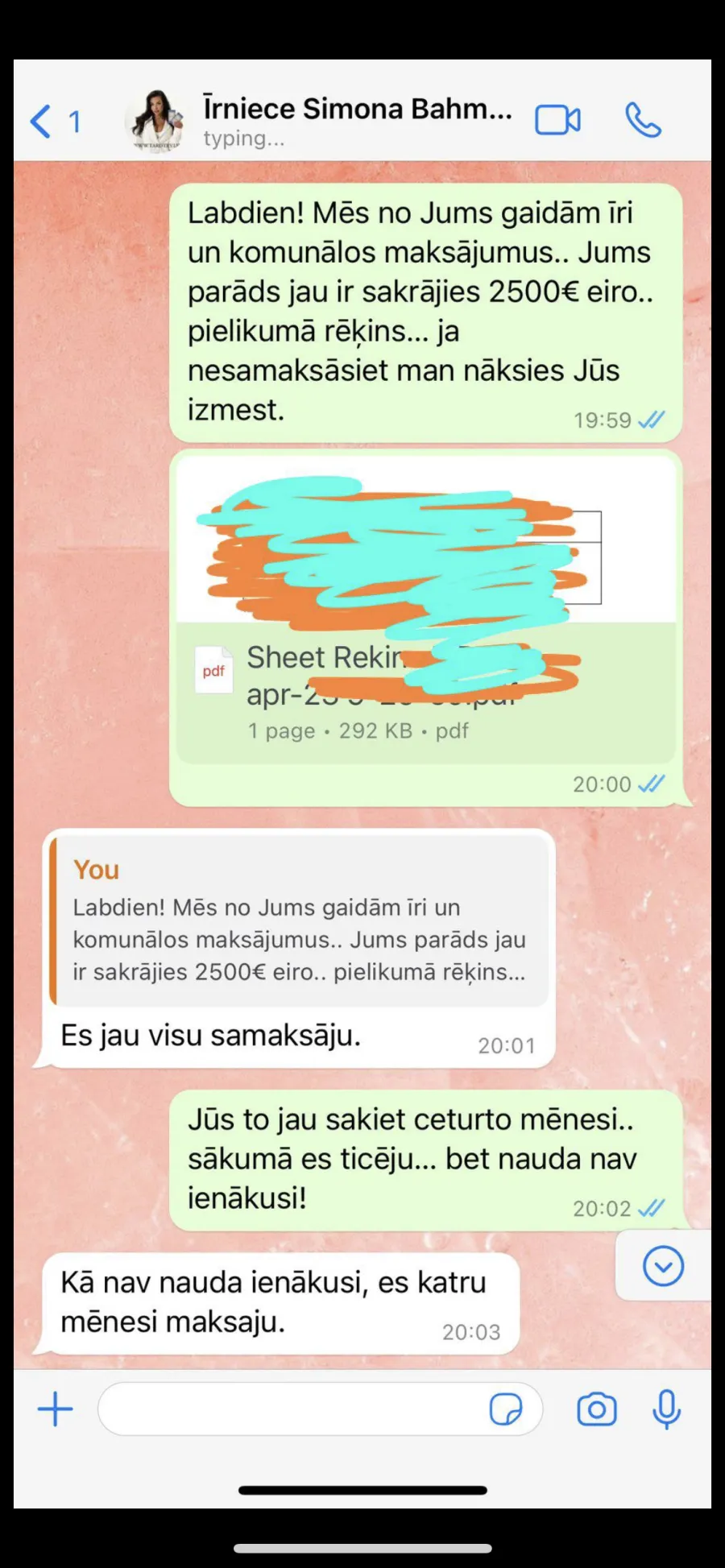Open the camera to send a photo
Viewport: 725px width, 1568px height.
click(x=597, y=1409)
